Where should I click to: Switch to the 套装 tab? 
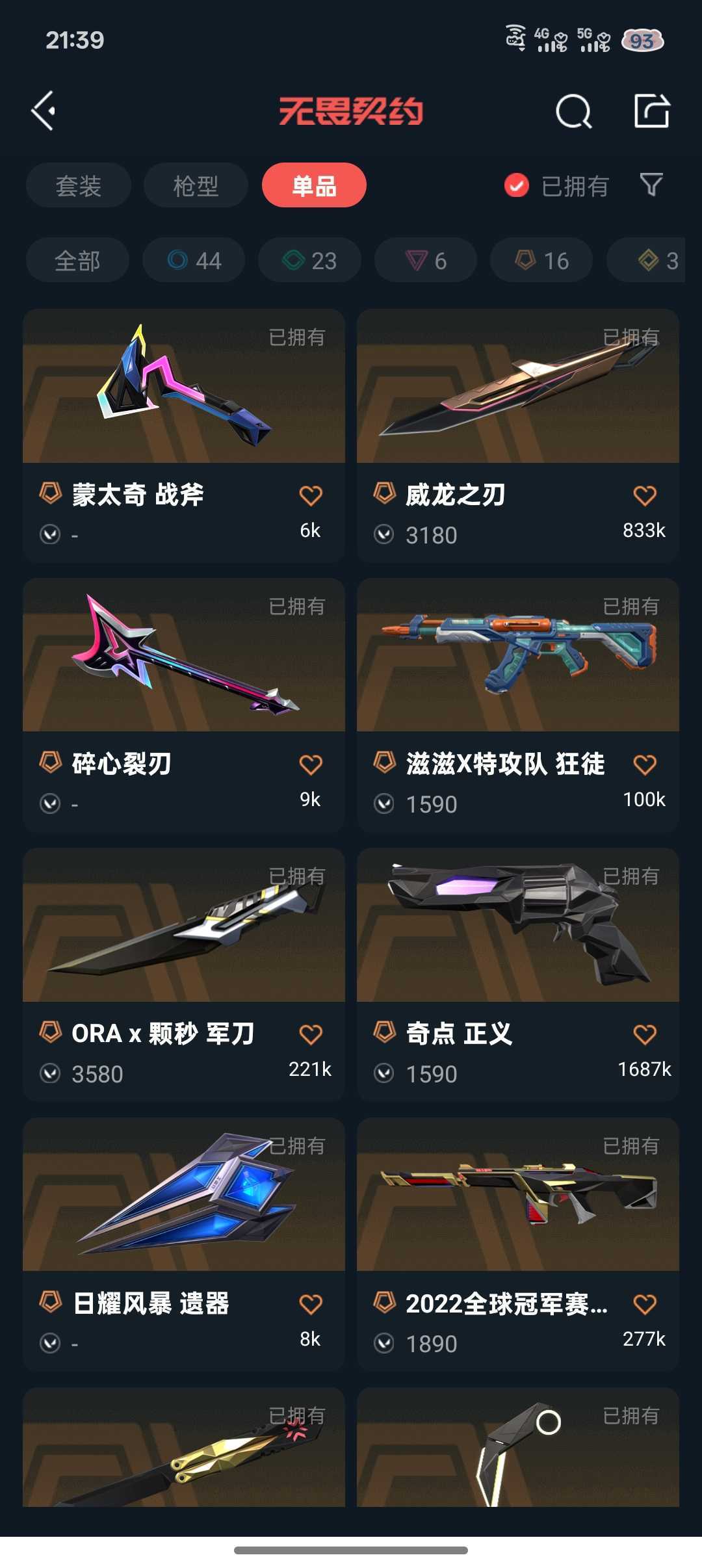pos(79,186)
